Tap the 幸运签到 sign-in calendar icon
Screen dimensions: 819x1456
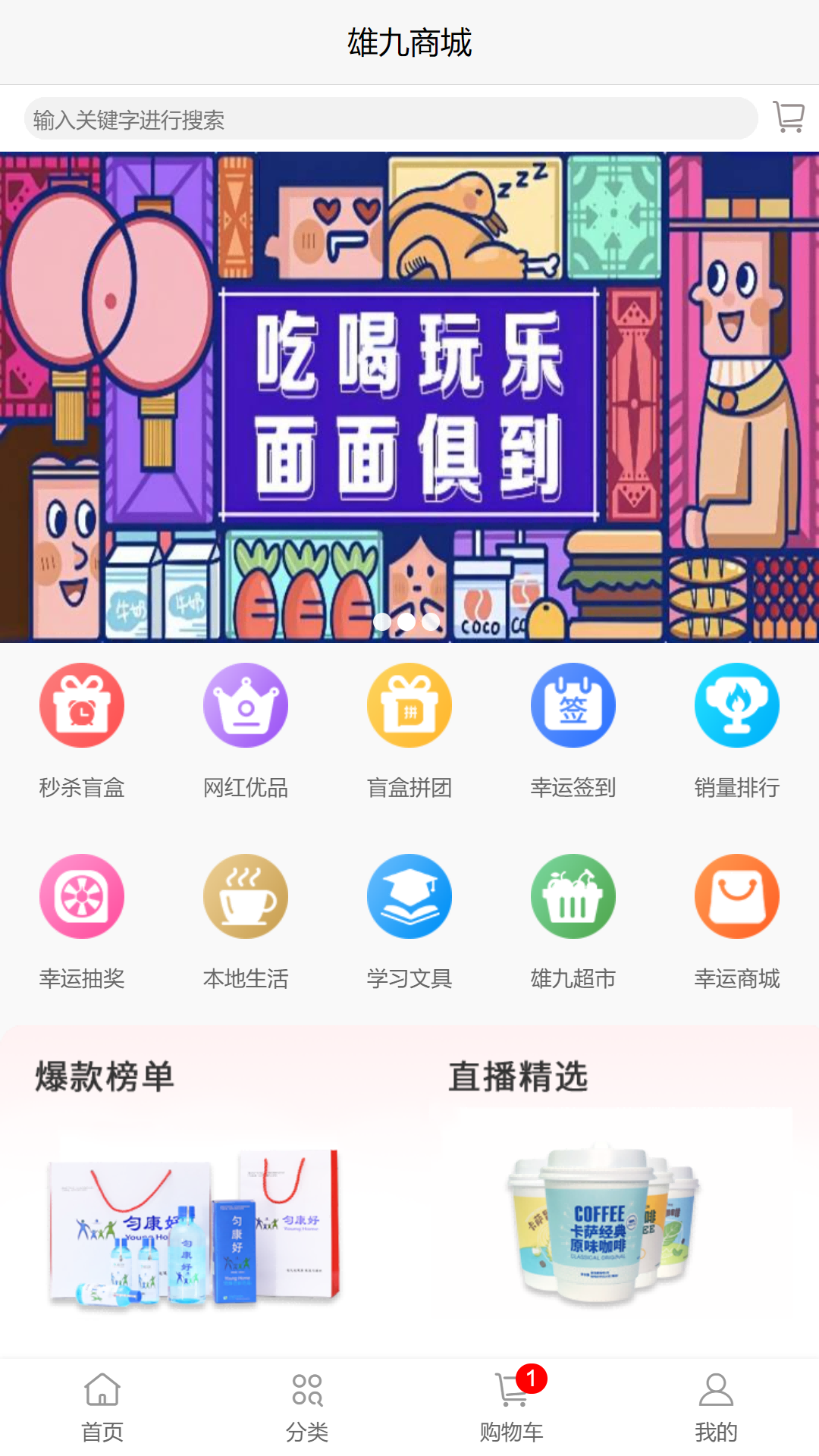pos(573,704)
